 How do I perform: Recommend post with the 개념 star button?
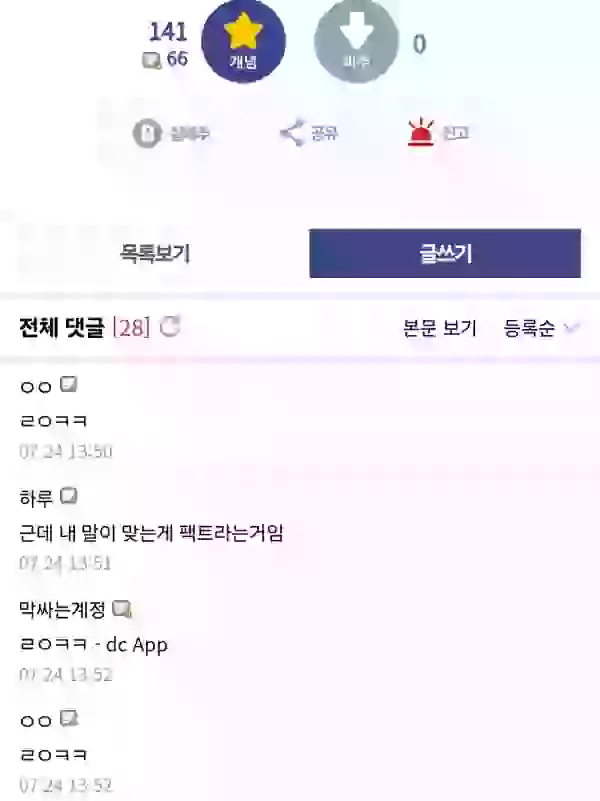pos(243,41)
